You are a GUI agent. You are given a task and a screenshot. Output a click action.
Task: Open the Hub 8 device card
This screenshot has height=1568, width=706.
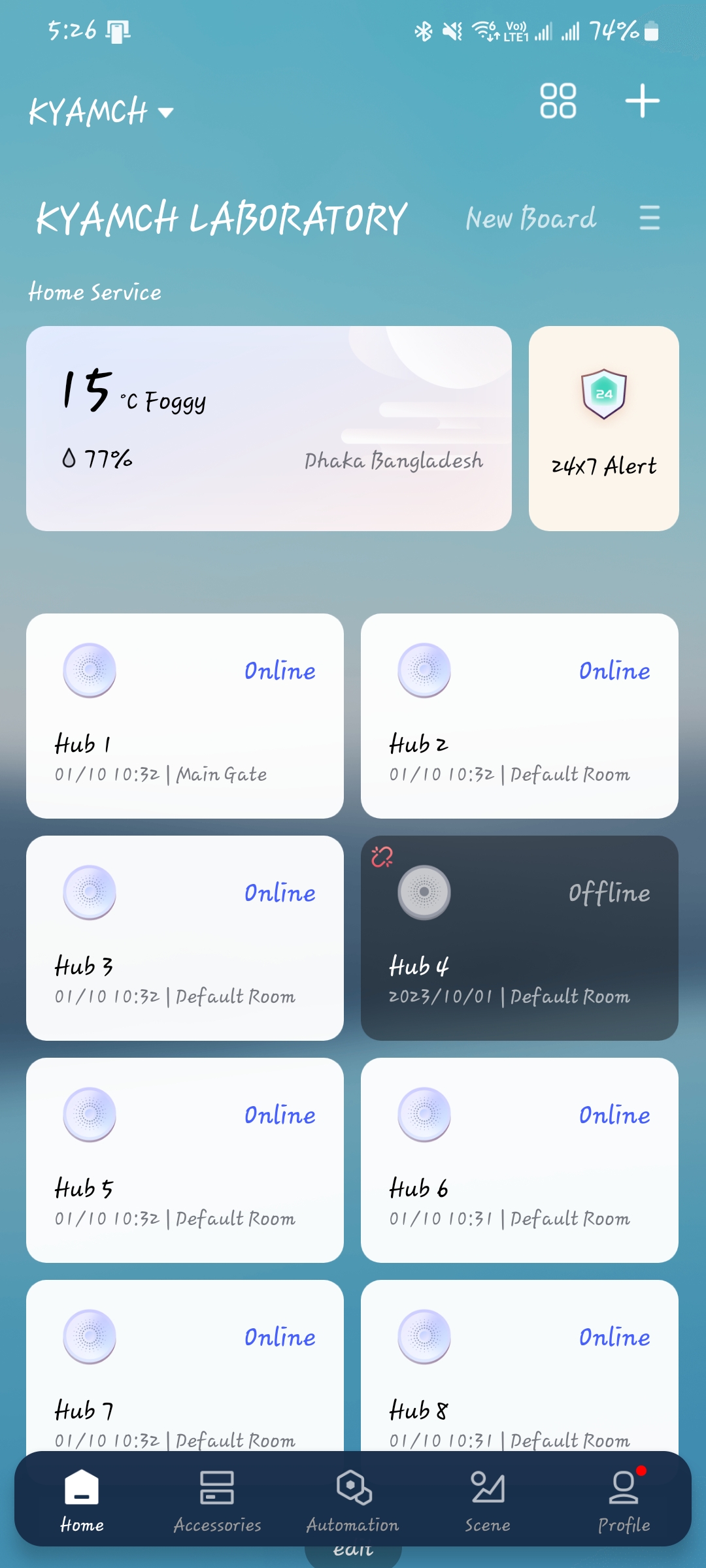click(520, 1365)
